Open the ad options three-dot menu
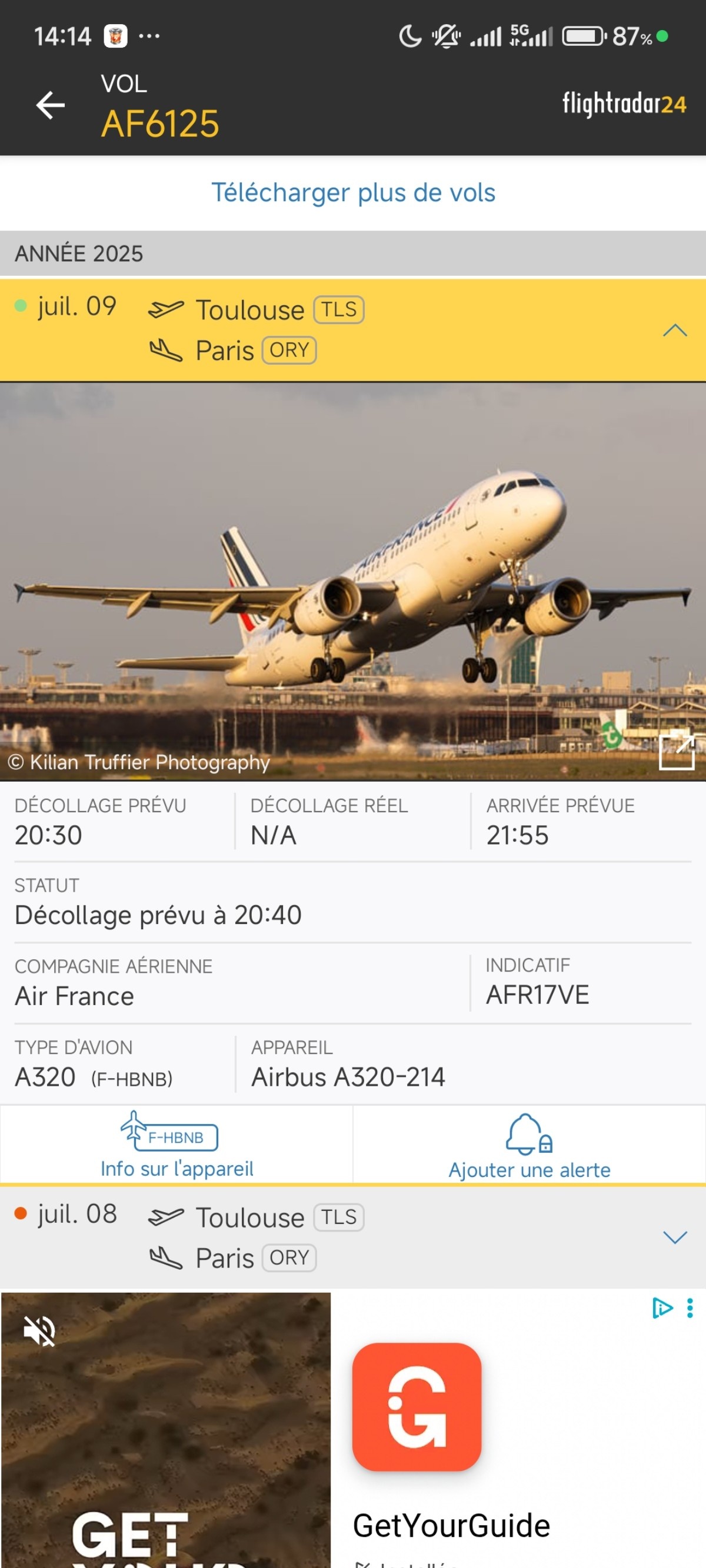The height and width of the screenshot is (1568, 706). click(690, 1308)
